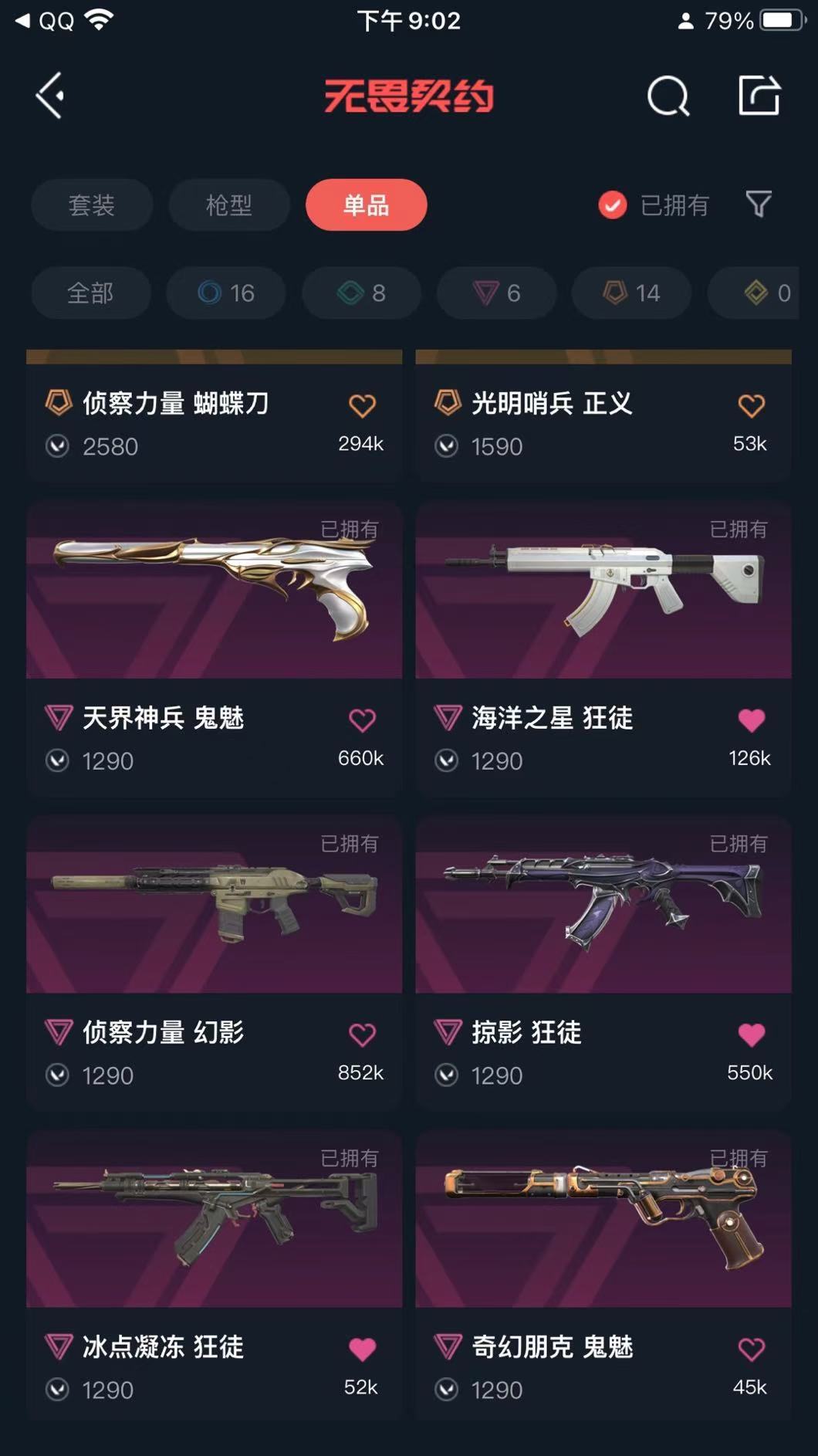Like the 侦察力量 幻影 skin

click(x=362, y=1034)
